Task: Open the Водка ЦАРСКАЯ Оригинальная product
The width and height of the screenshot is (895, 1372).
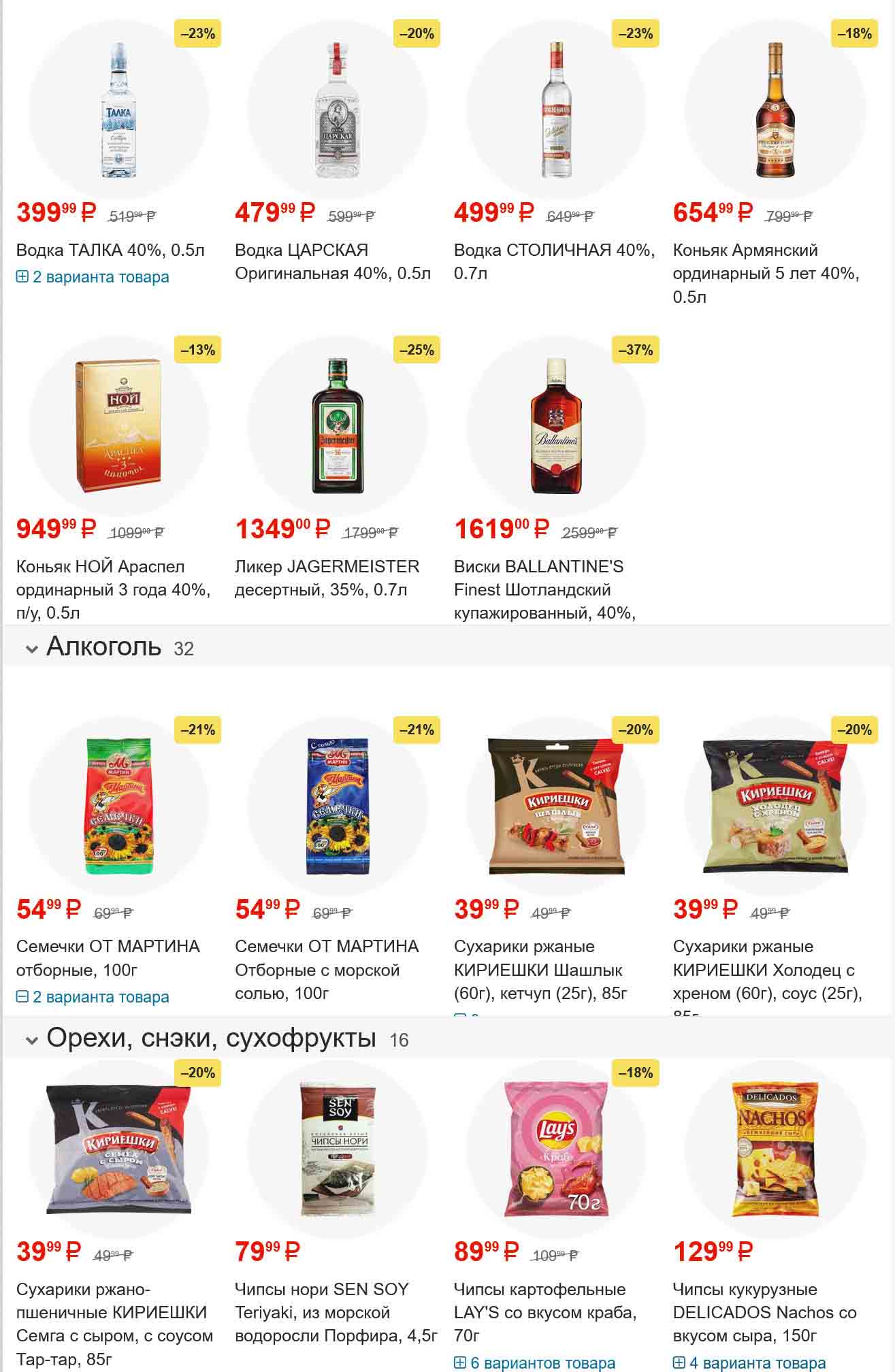Action: tap(333, 262)
